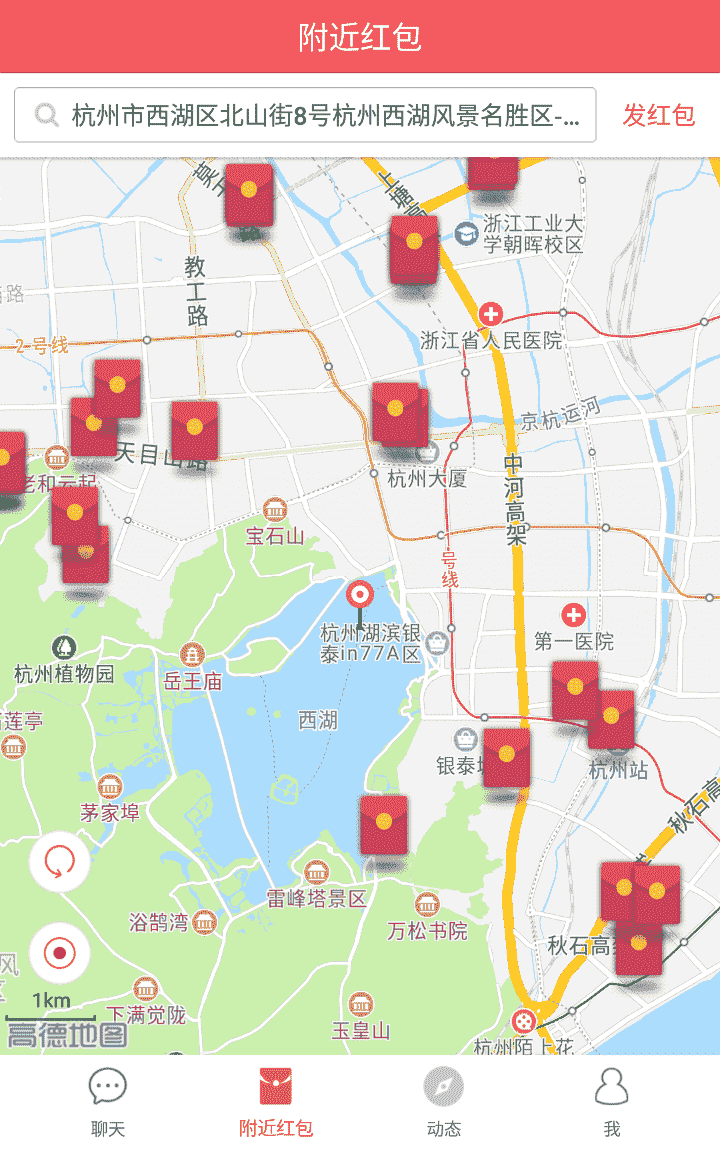This screenshot has width=720, height=1152.
Task: Switch to the 聊天 tab
Action: [108, 1104]
